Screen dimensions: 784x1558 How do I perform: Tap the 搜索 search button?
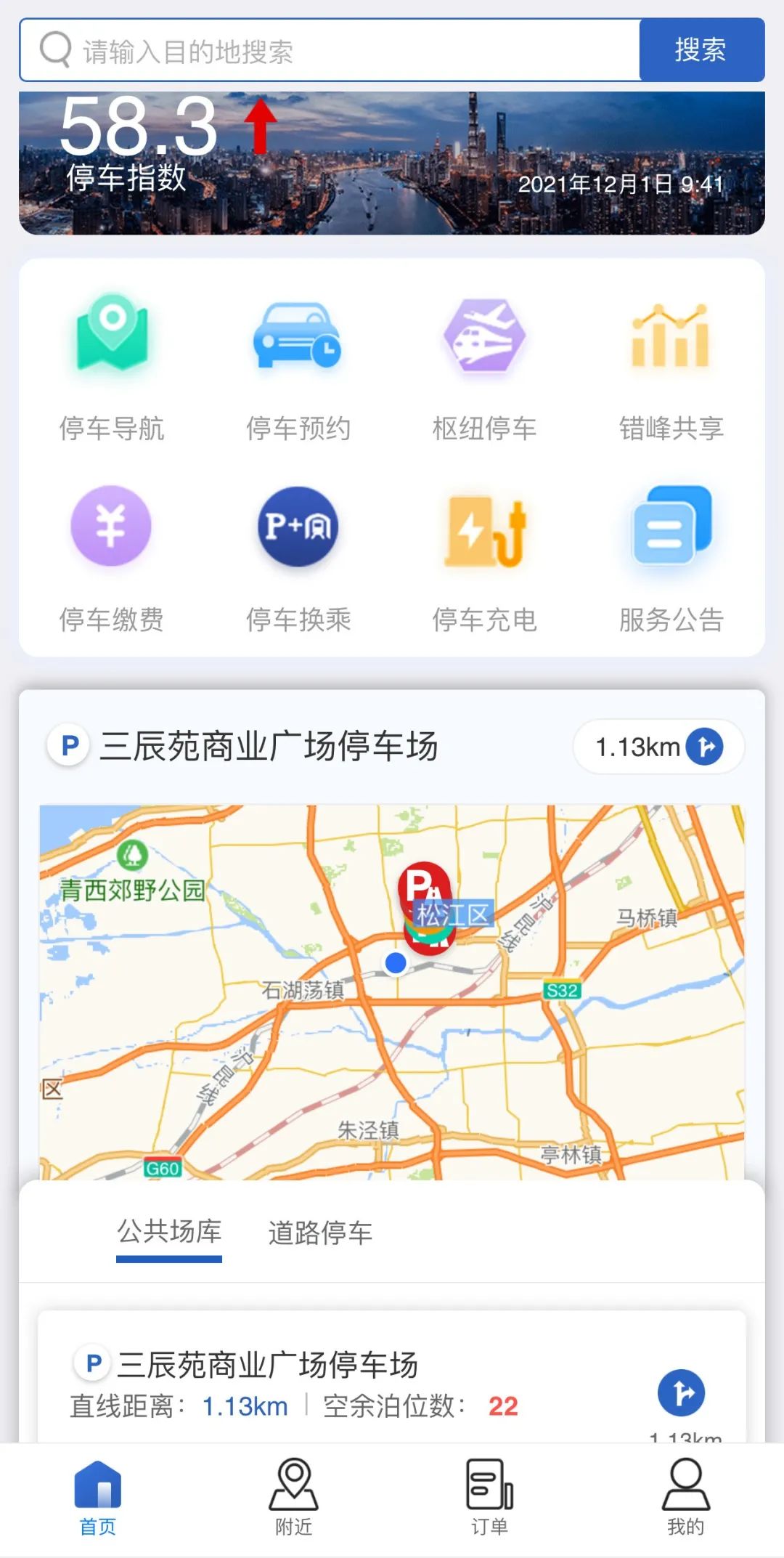[x=701, y=50]
